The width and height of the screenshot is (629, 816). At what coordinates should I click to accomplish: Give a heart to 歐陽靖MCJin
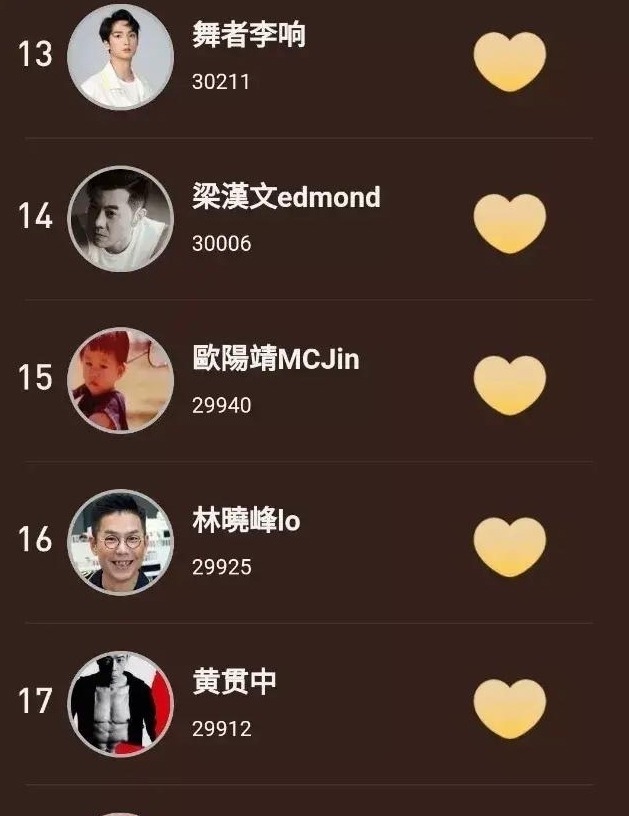(x=509, y=384)
